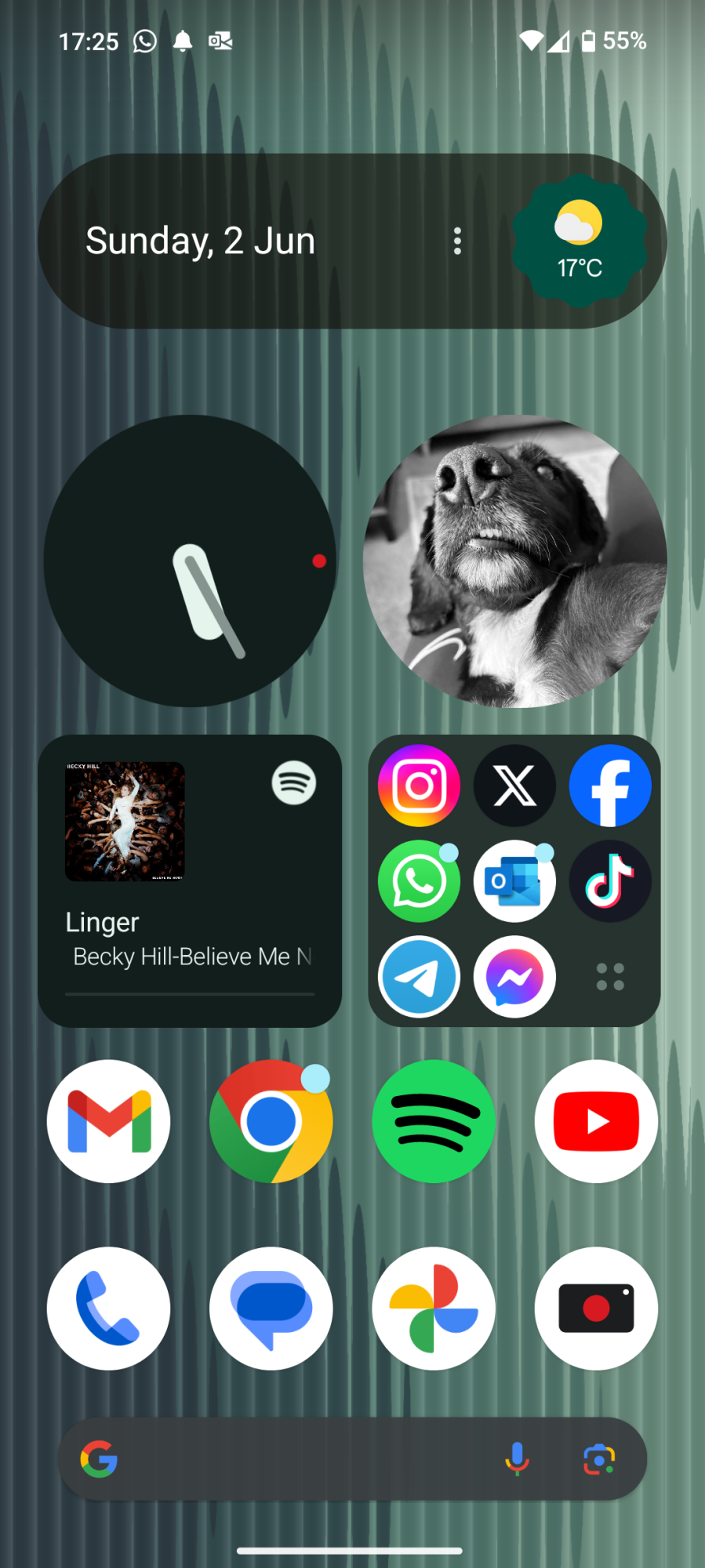This screenshot has height=1568, width=705.
Task: Open the dog photo widget
Action: (514, 561)
